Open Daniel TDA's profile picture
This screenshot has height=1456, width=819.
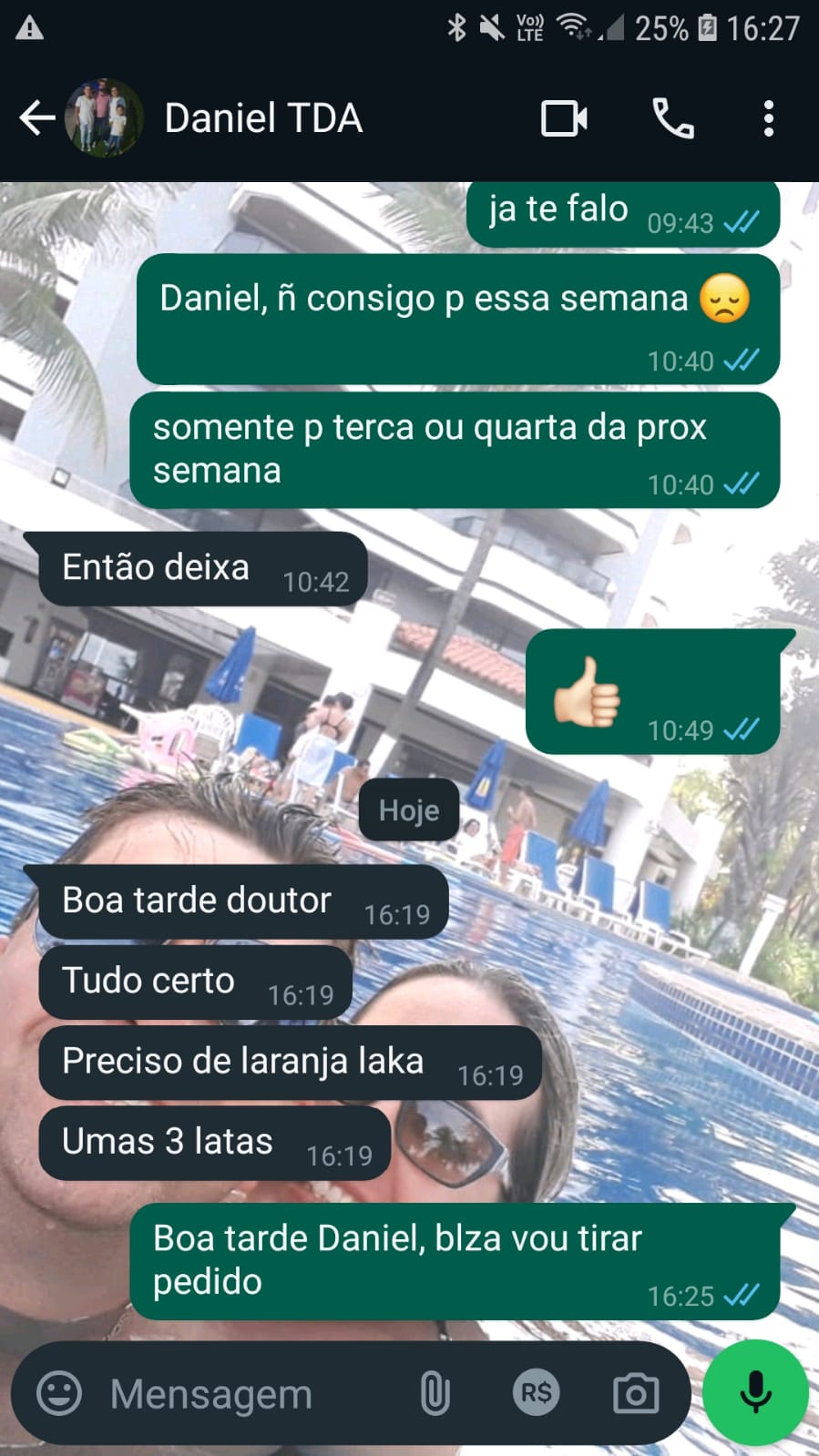coord(104,118)
